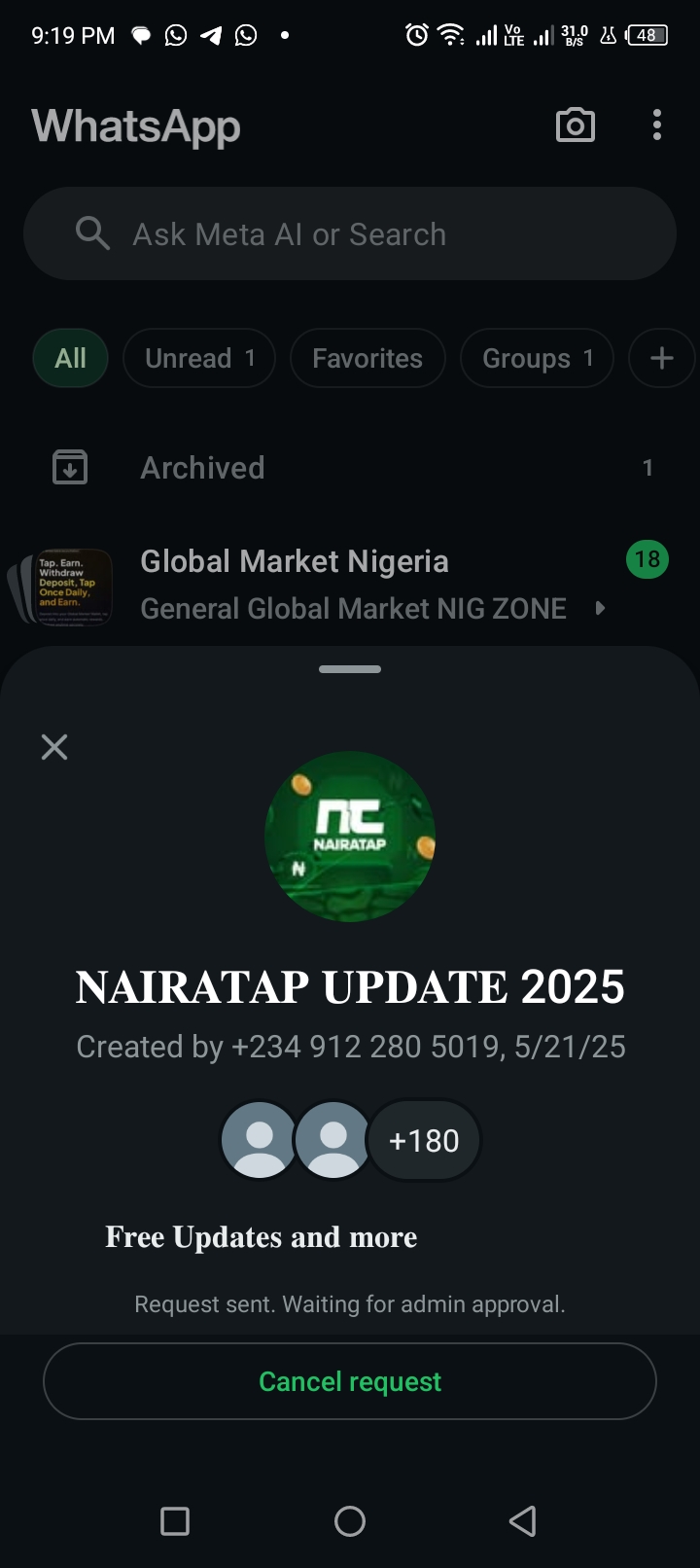Viewport: 700px width, 1568px height.
Task: View the +180 group members
Action: [x=424, y=1140]
